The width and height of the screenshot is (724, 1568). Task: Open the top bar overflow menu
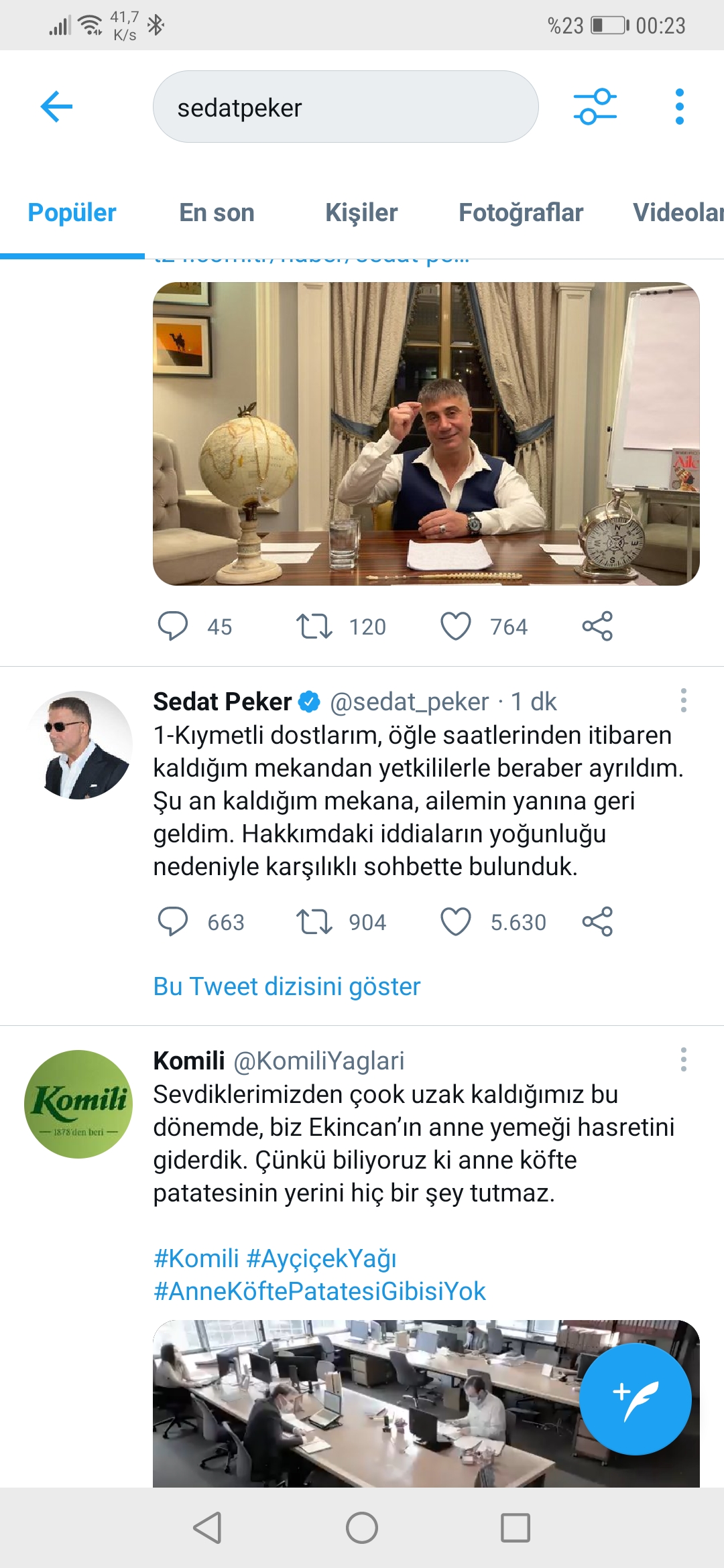pos(679,107)
